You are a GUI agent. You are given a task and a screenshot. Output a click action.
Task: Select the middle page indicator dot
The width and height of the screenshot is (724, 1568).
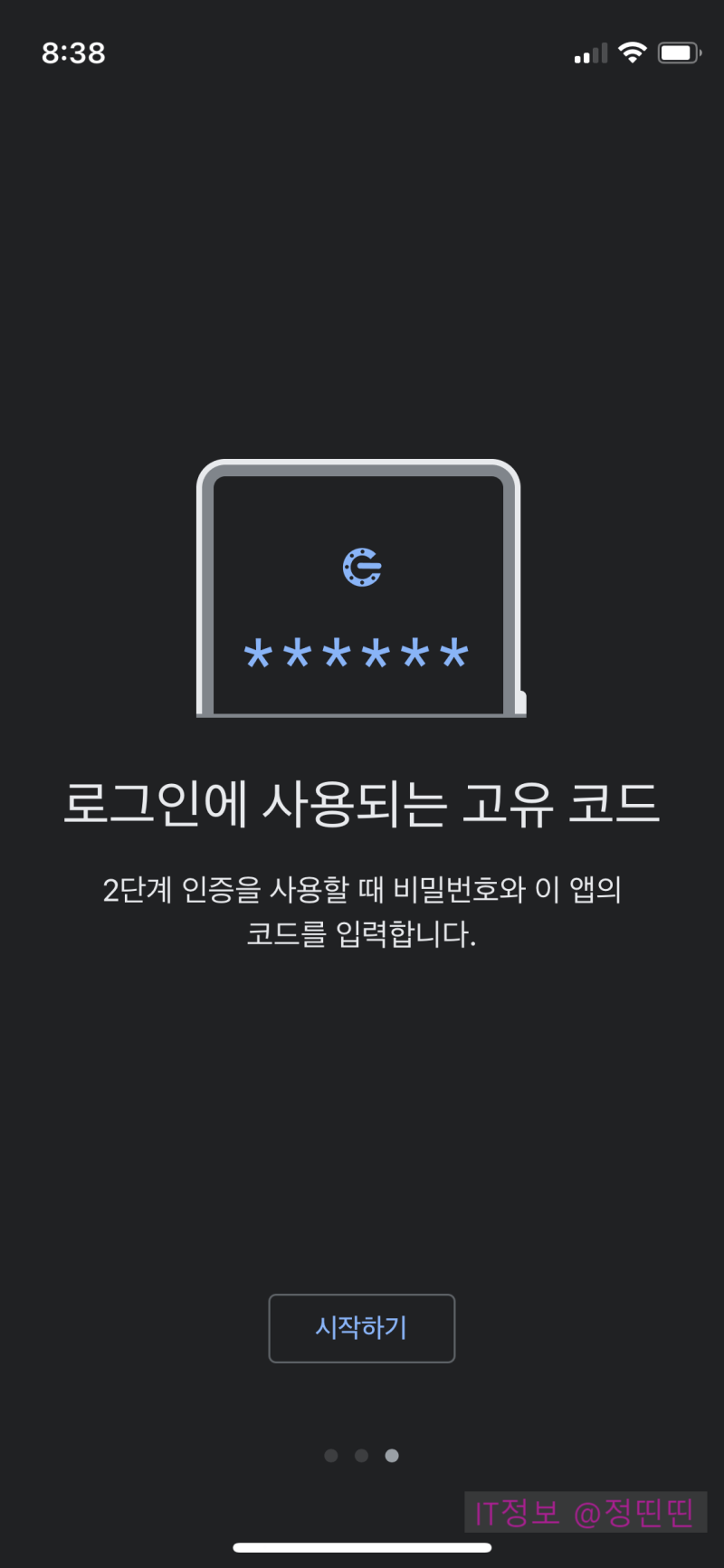coord(361,1455)
